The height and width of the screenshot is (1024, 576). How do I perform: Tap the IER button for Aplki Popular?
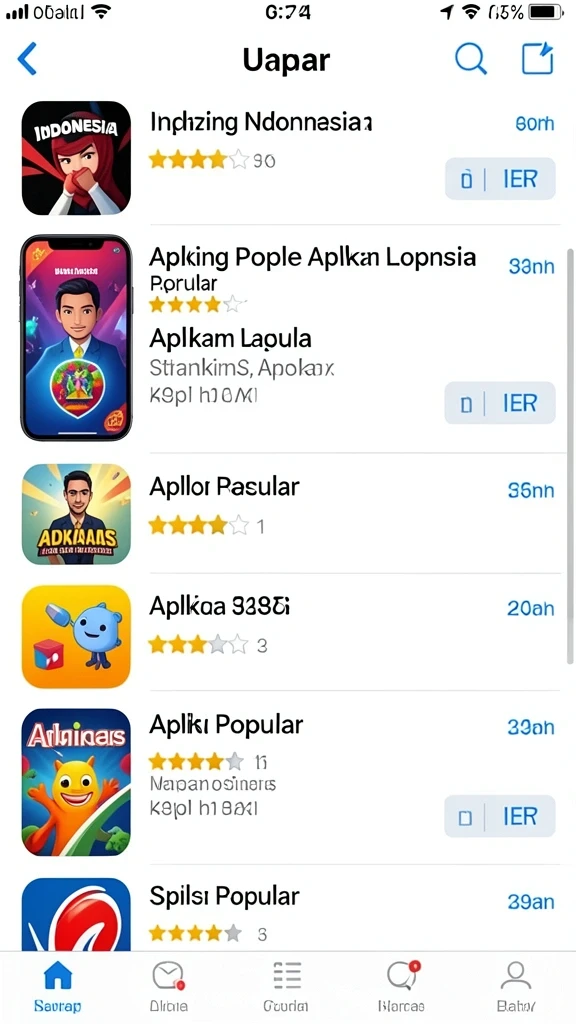500,816
